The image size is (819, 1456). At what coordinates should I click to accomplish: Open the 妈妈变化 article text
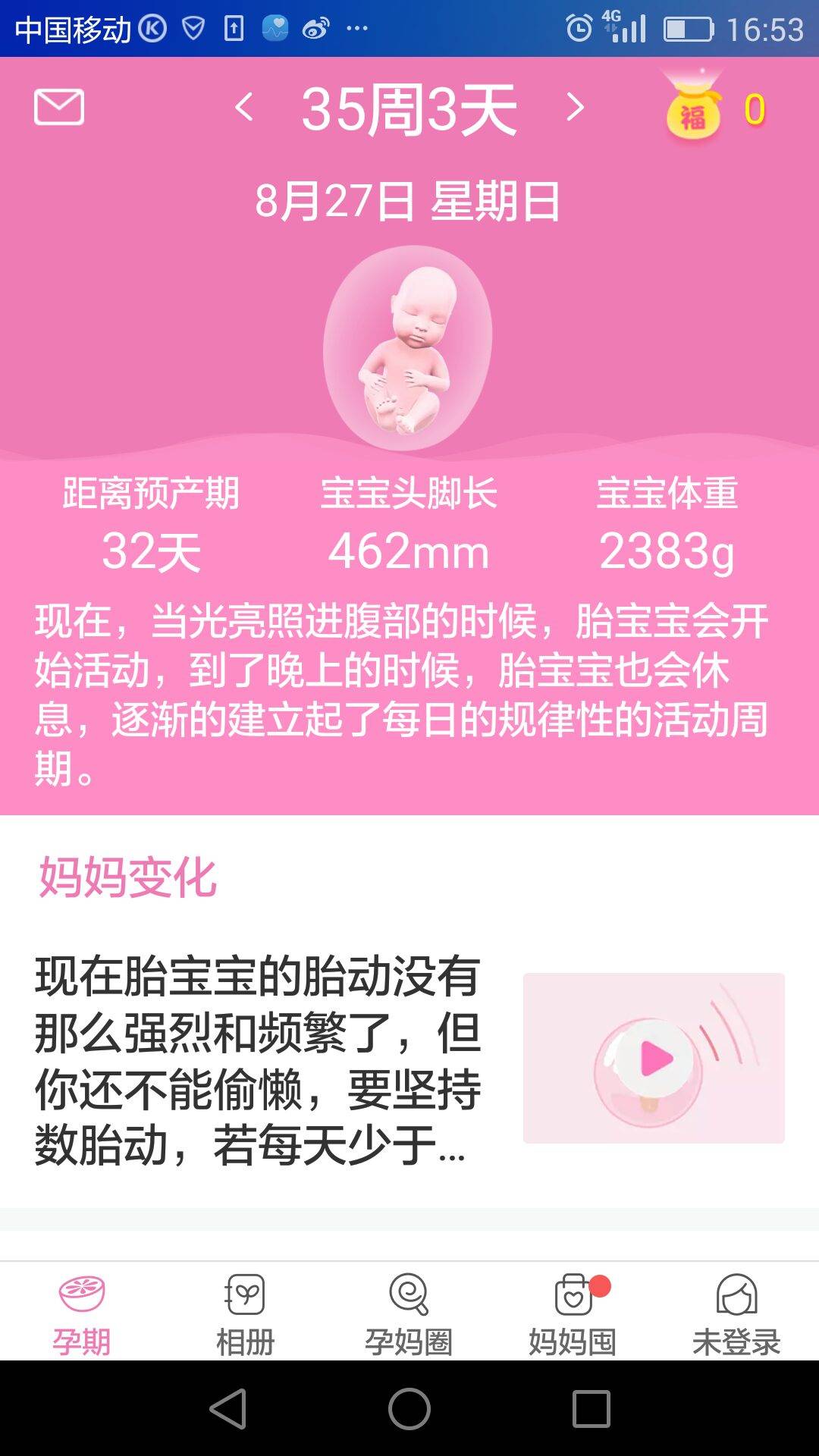[x=258, y=1059]
